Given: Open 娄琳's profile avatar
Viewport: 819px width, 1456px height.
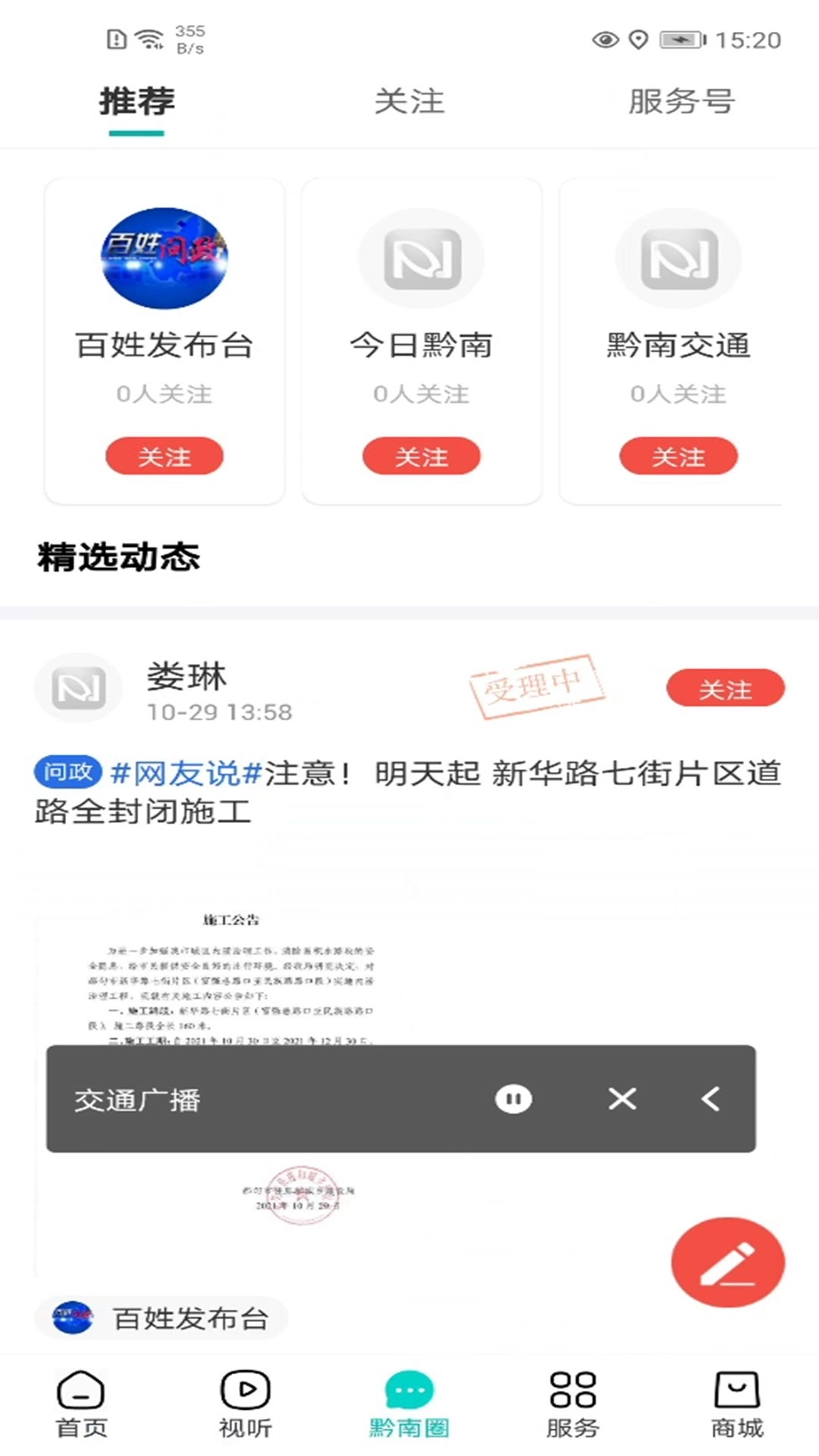Looking at the screenshot, I should [x=78, y=688].
